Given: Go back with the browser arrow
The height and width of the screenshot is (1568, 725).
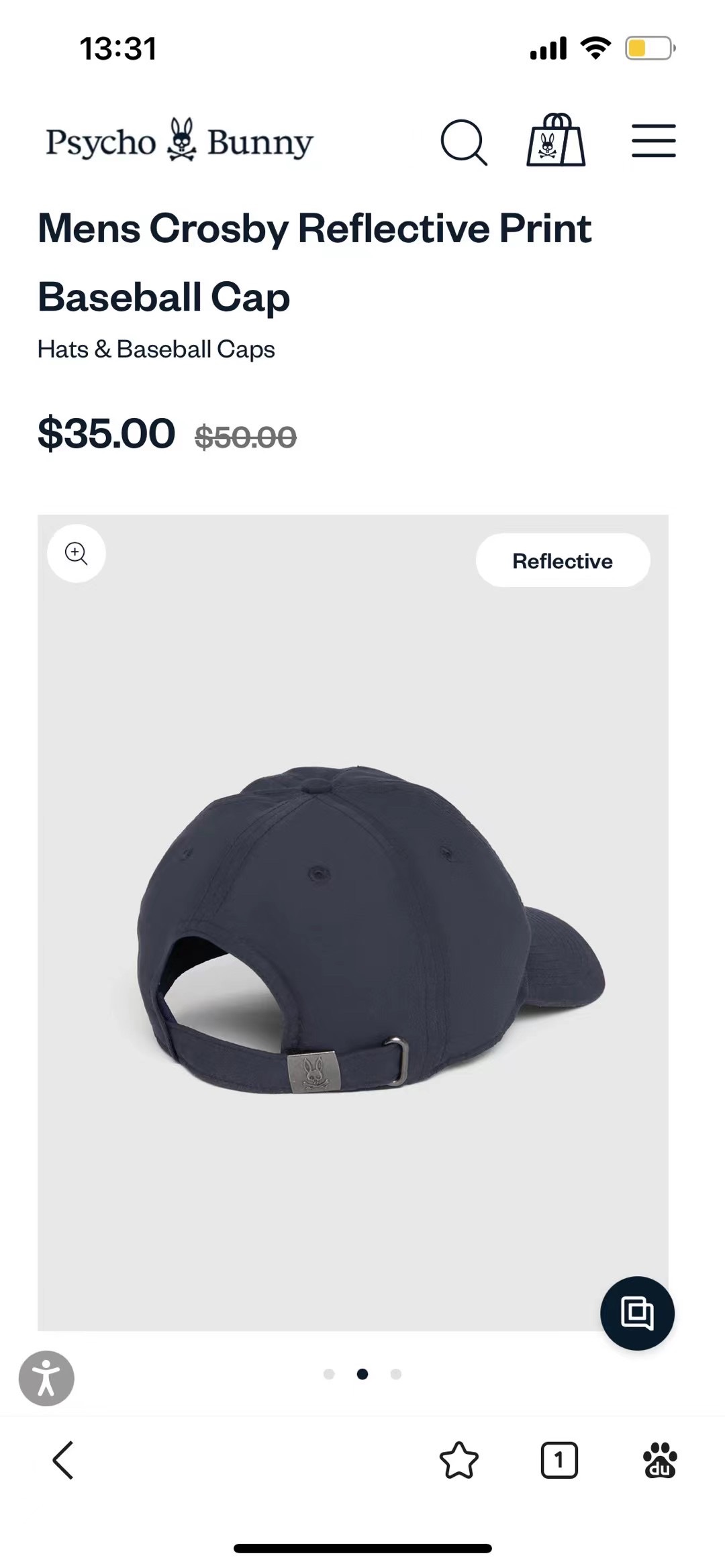Looking at the screenshot, I should [63, 1460].
